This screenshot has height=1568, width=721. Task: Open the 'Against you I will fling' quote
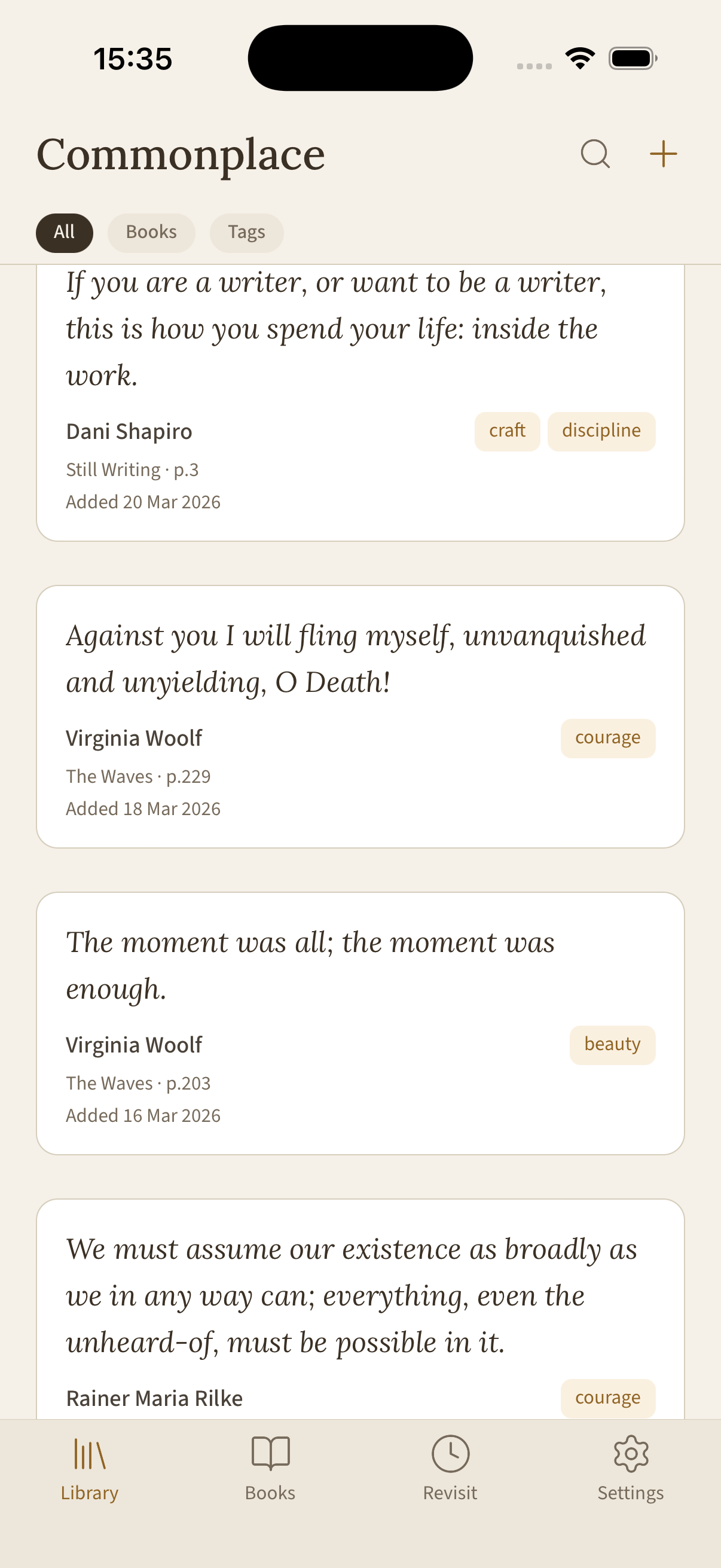[353, 658]
